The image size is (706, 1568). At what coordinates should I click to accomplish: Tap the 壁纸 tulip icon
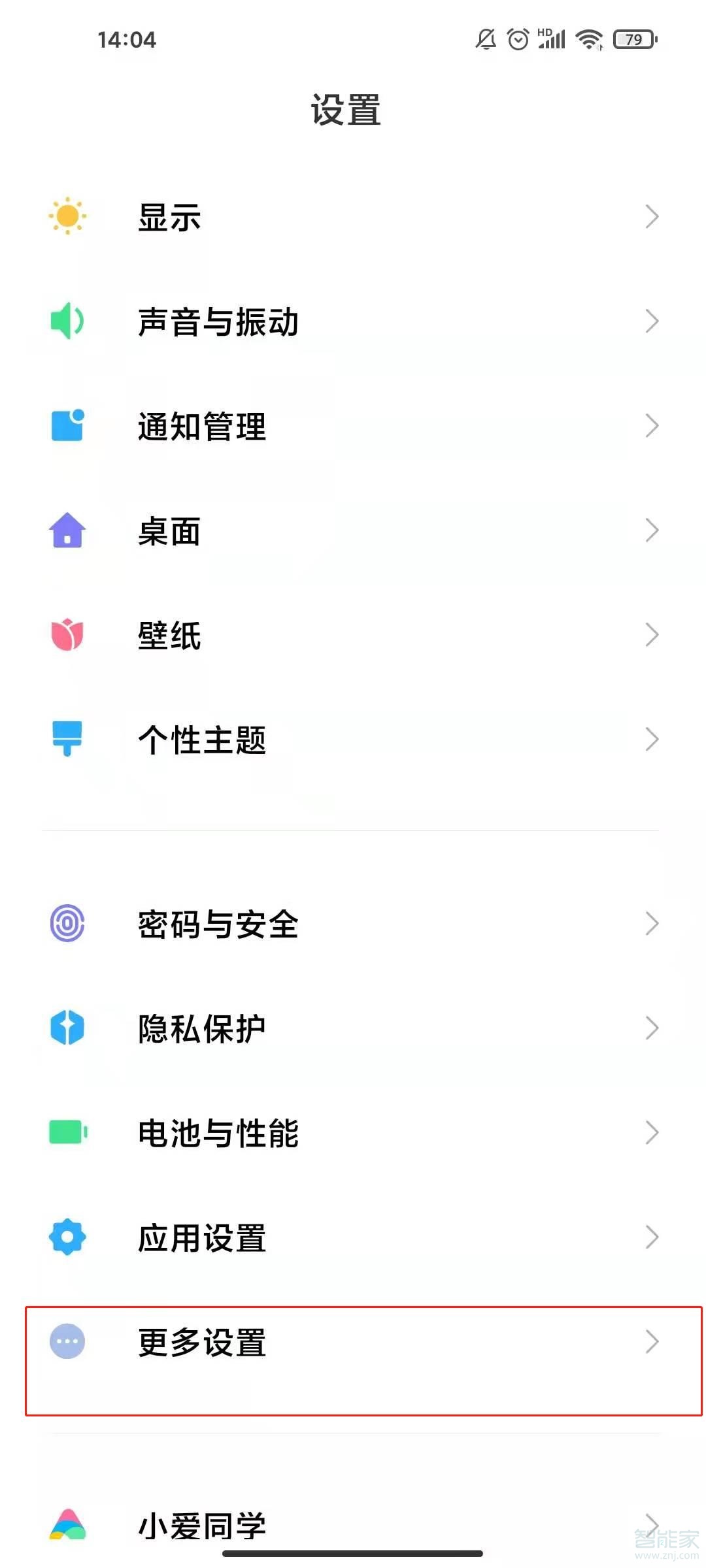[x=66, y=635]
